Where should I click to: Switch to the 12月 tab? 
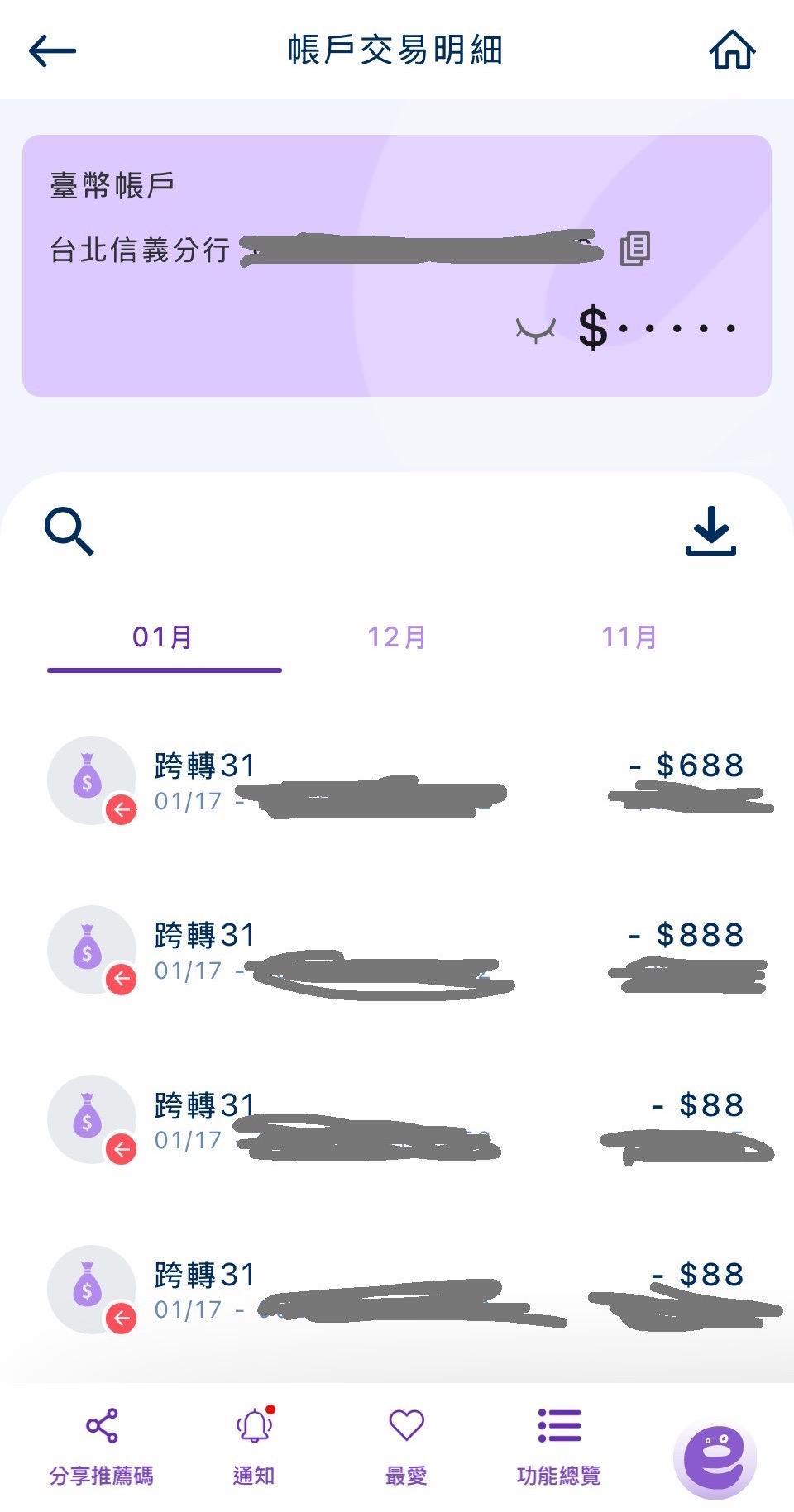(x=397, y=637)
